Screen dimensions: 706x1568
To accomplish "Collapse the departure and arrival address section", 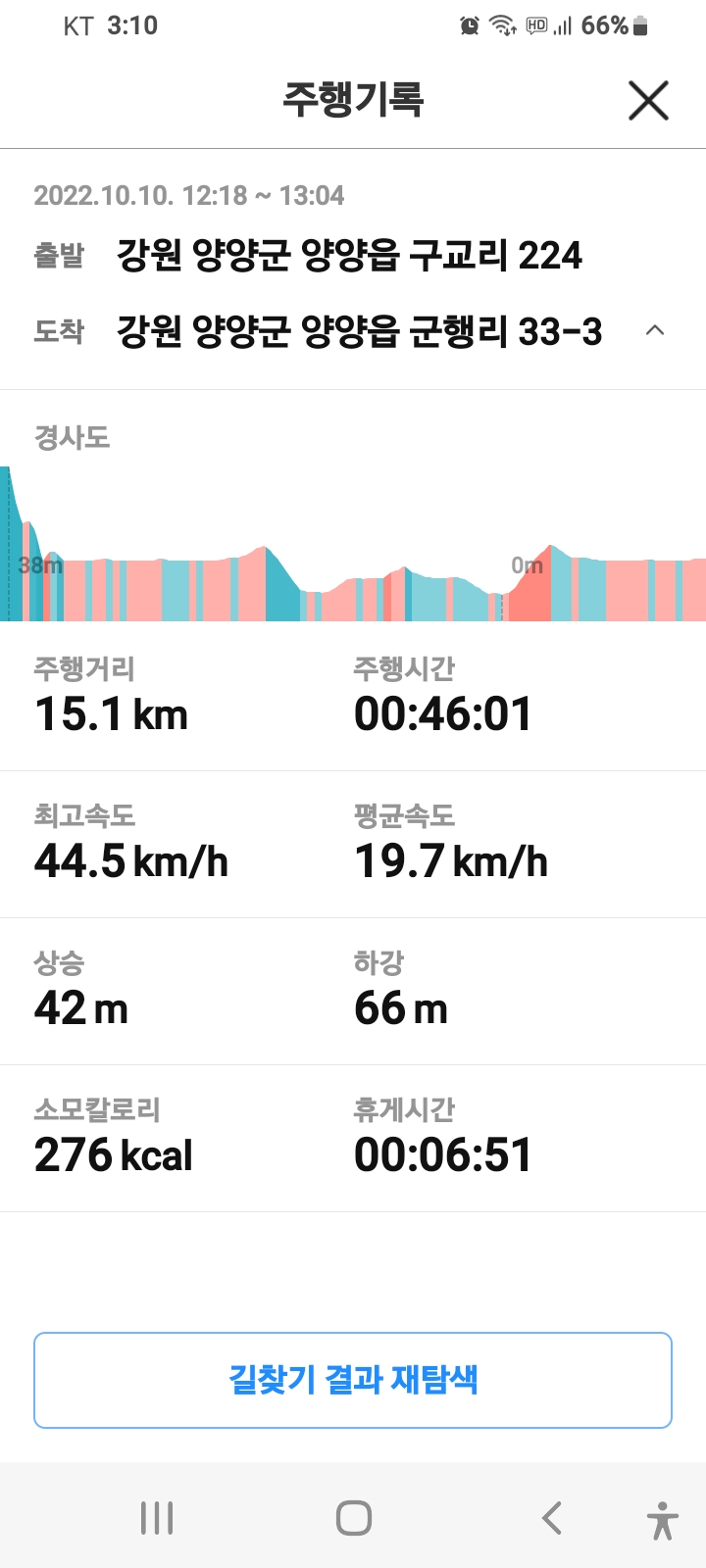I will tap(655, 330).
